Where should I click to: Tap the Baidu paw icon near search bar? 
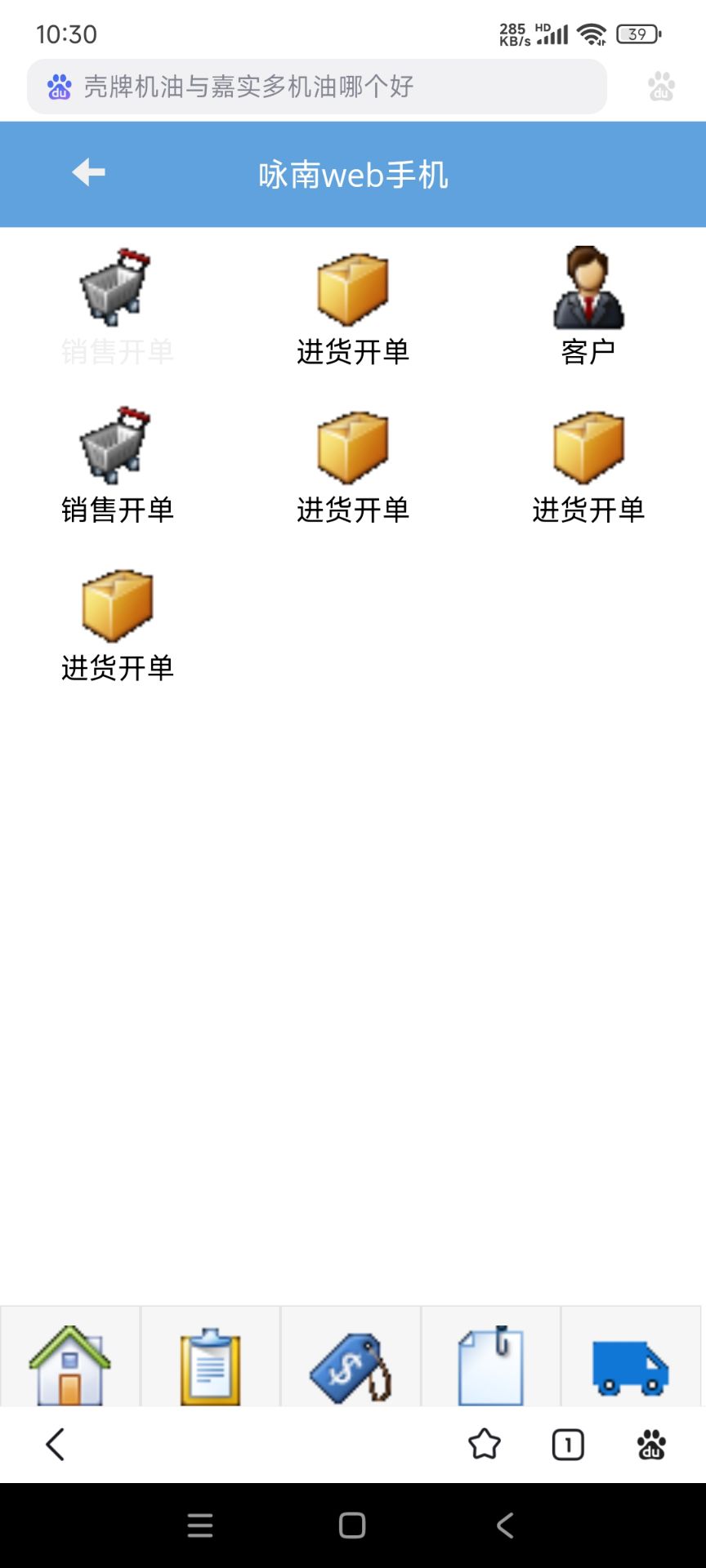coord(660,86)
